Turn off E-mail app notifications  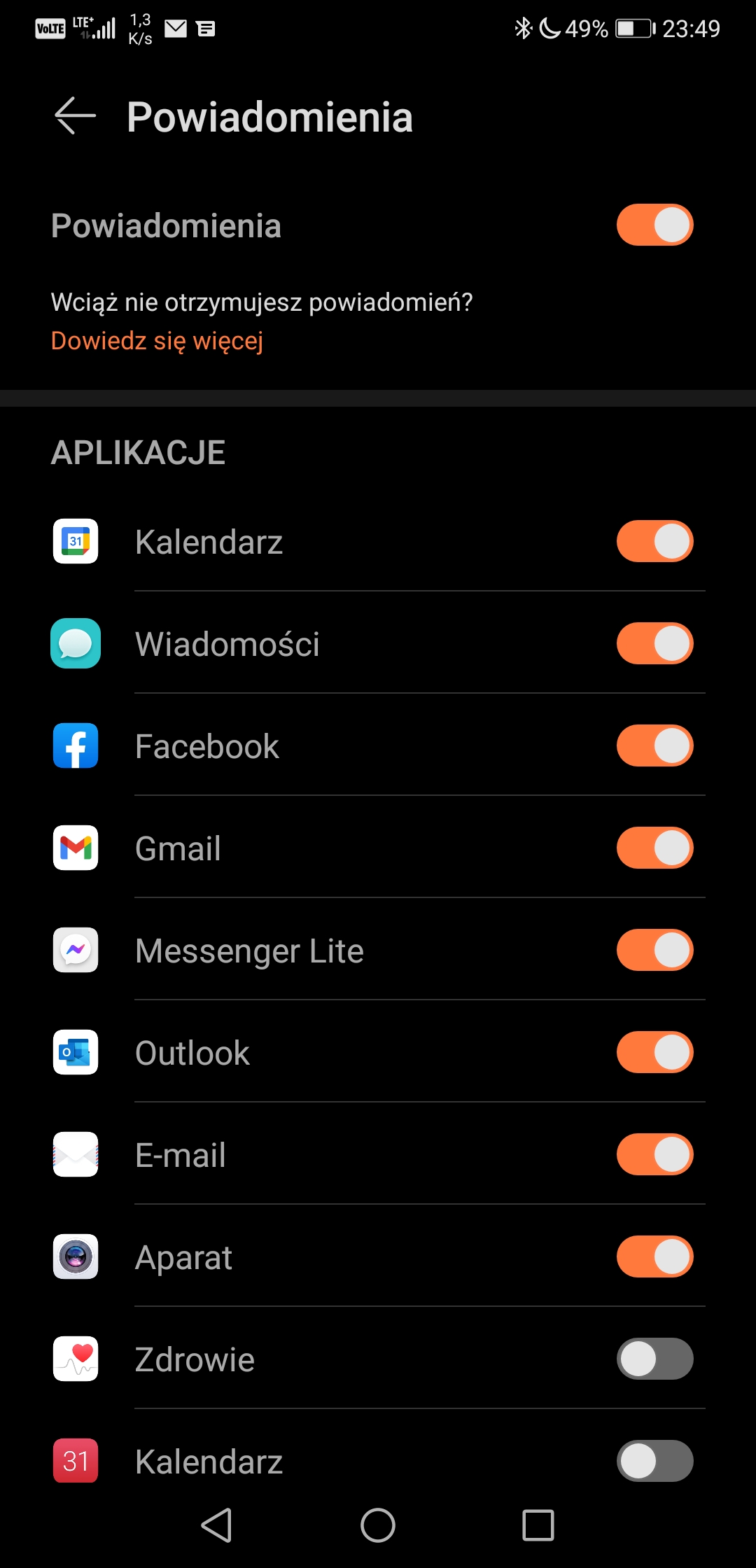tap(654, 1154)
